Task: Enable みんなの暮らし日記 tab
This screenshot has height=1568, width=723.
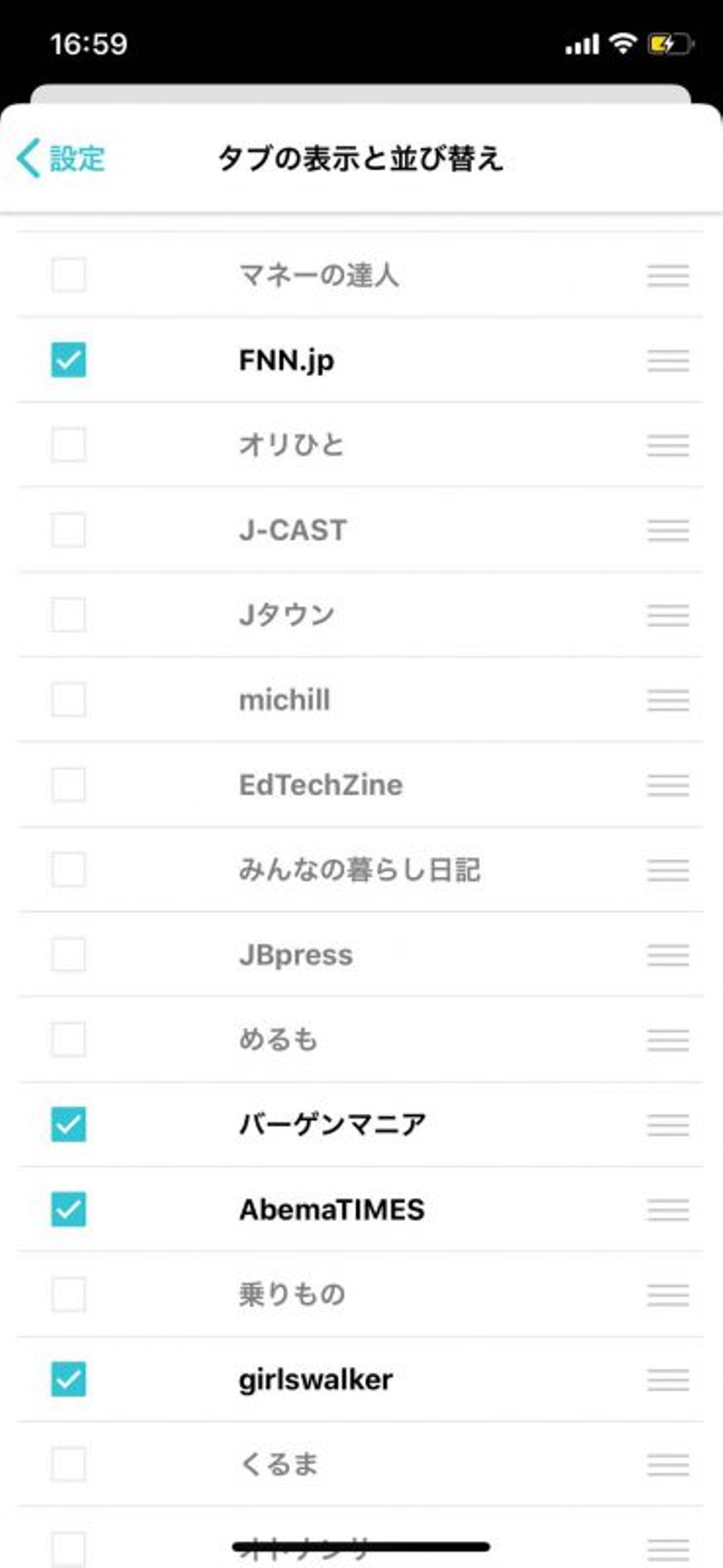Action: (68, 870)
